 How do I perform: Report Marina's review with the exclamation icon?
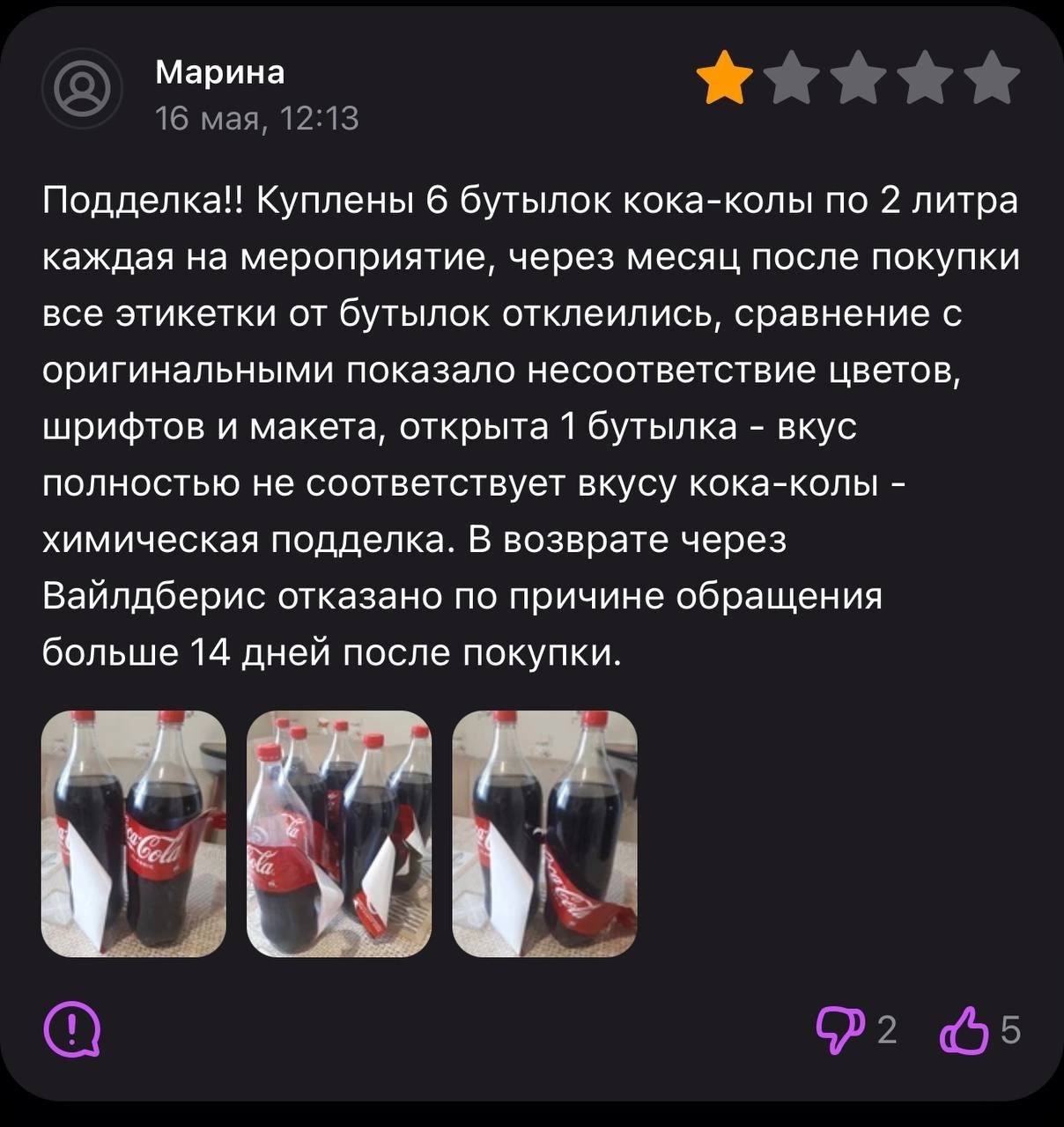click(72, 1028)
